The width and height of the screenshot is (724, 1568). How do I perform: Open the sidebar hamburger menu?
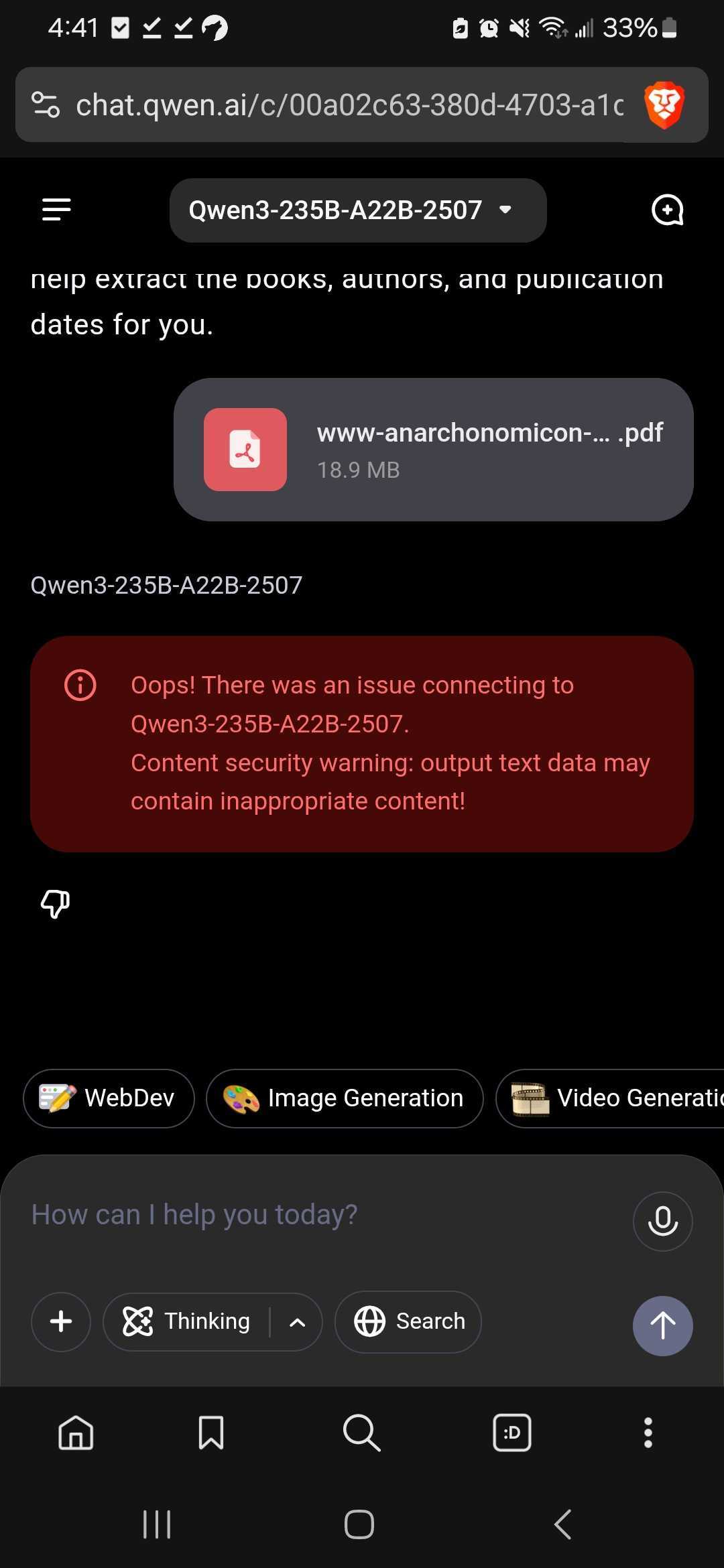click(56, 210)
